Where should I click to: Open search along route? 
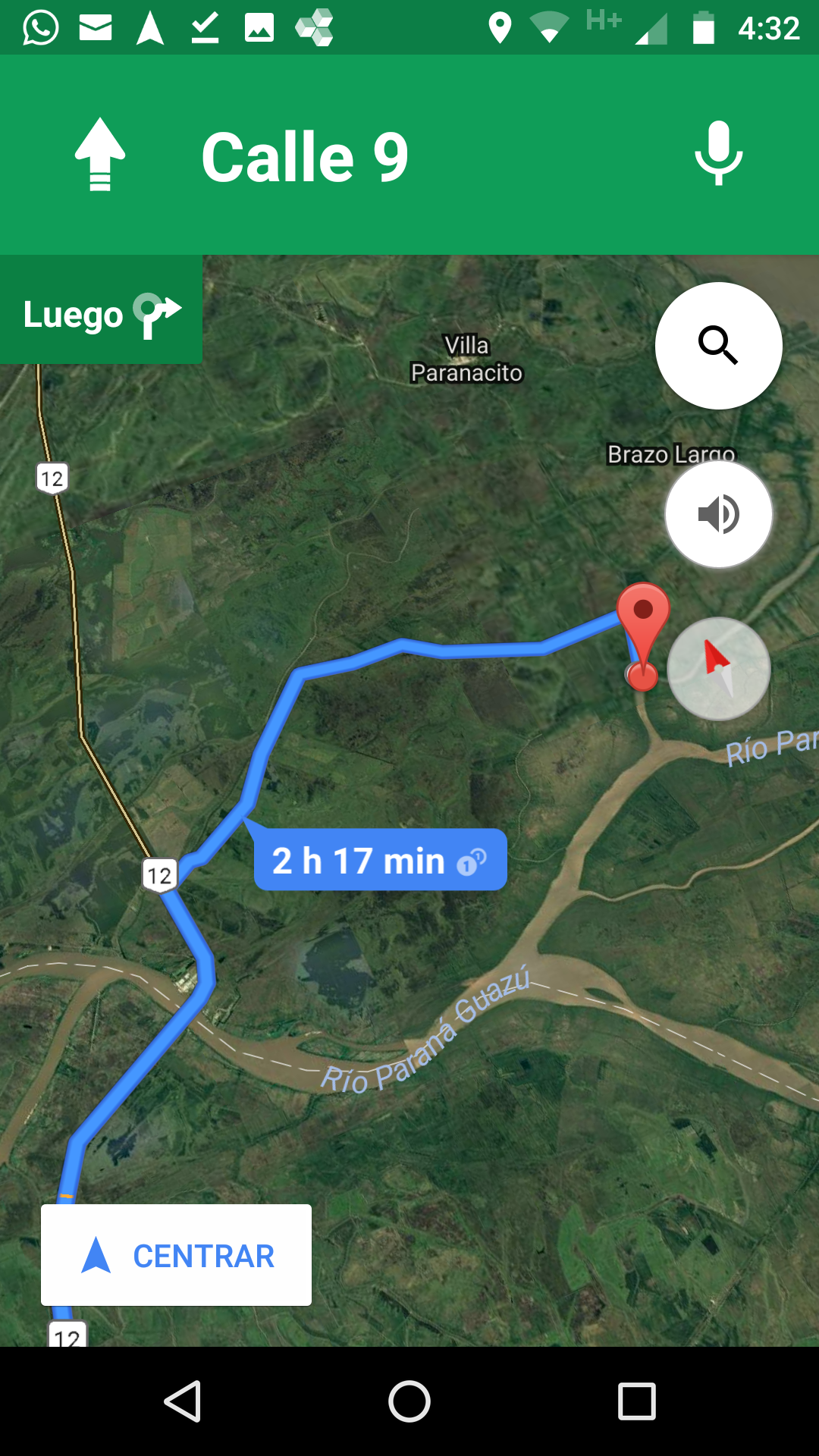coord(718,346)
